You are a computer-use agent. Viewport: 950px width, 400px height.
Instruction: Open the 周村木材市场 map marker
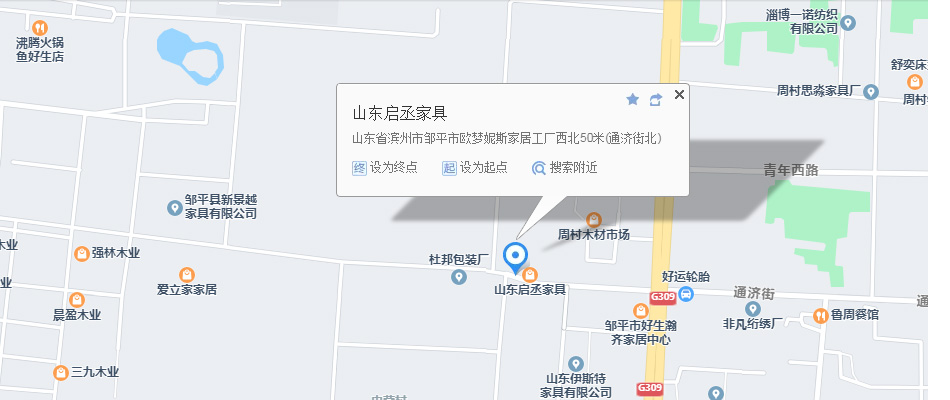pyautogui.click(x=594, y=218)
